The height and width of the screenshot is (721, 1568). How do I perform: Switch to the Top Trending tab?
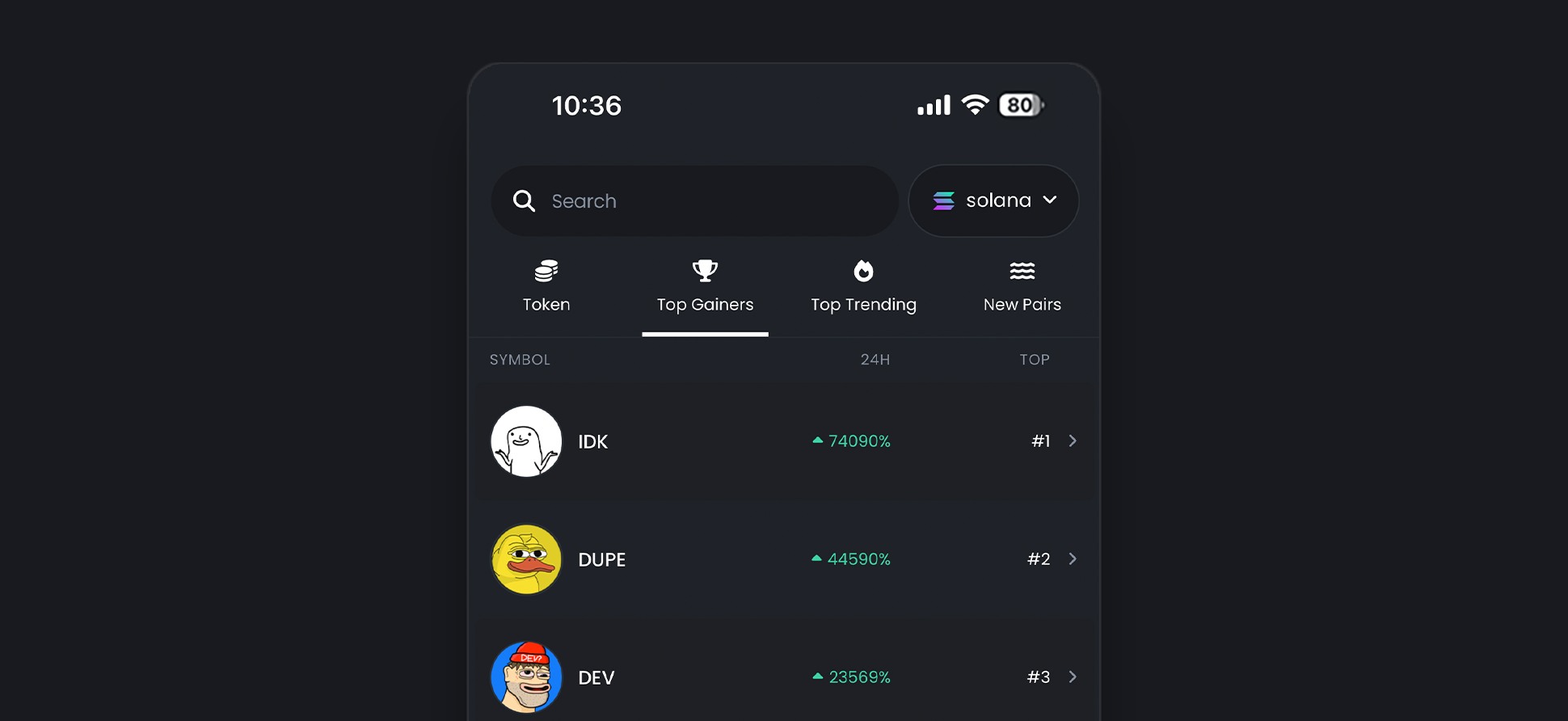point(863,289)
